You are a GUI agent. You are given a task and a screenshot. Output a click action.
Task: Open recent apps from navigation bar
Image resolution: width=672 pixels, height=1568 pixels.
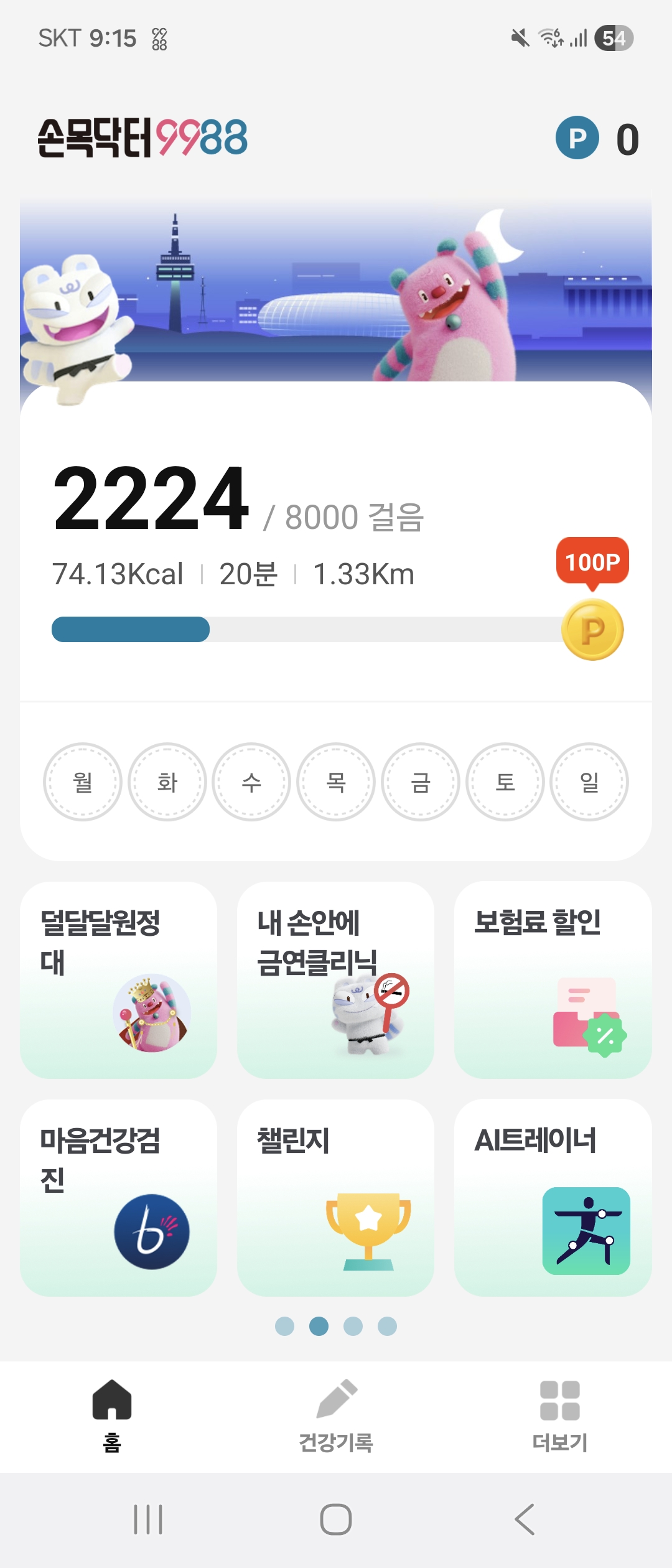tap(148, 1519)
